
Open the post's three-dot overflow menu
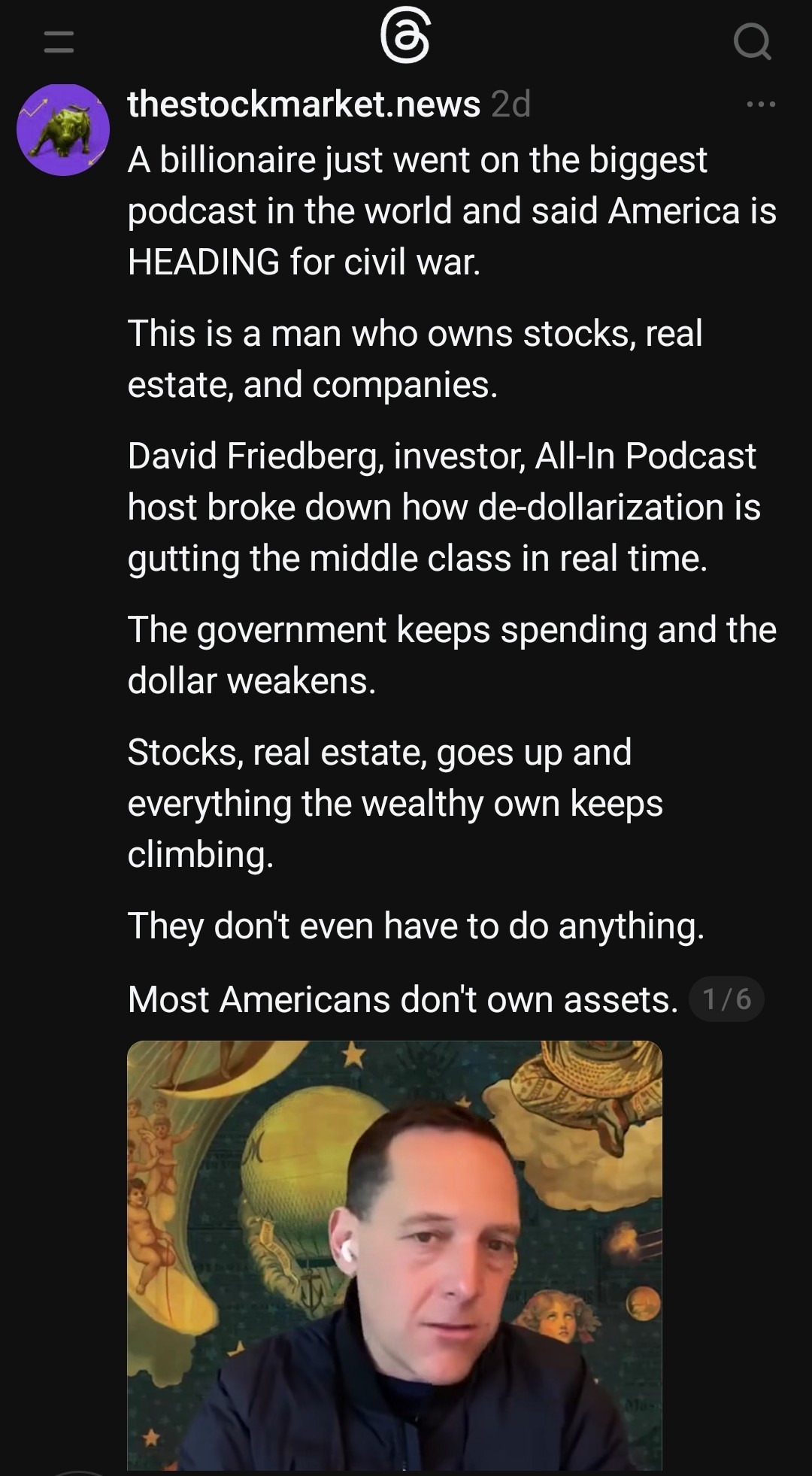(760, 105)
